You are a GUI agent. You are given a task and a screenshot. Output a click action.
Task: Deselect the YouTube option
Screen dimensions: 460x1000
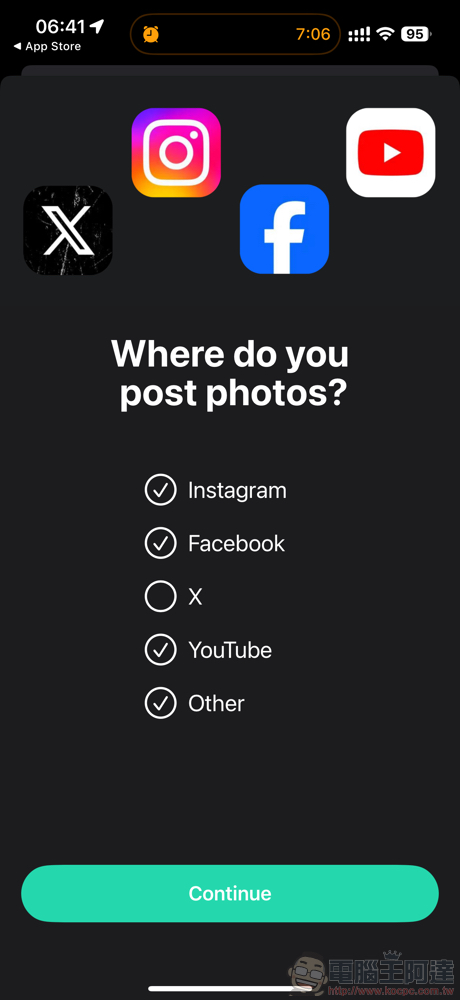(160, 650)
